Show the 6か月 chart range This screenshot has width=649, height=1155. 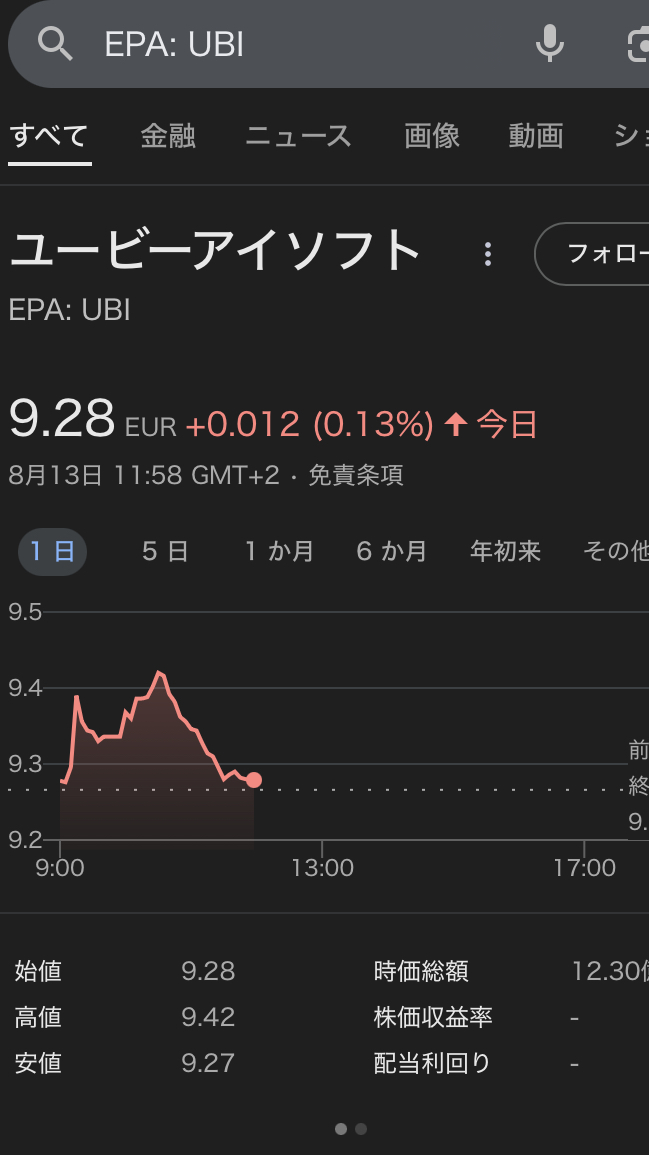click(392, 551)
